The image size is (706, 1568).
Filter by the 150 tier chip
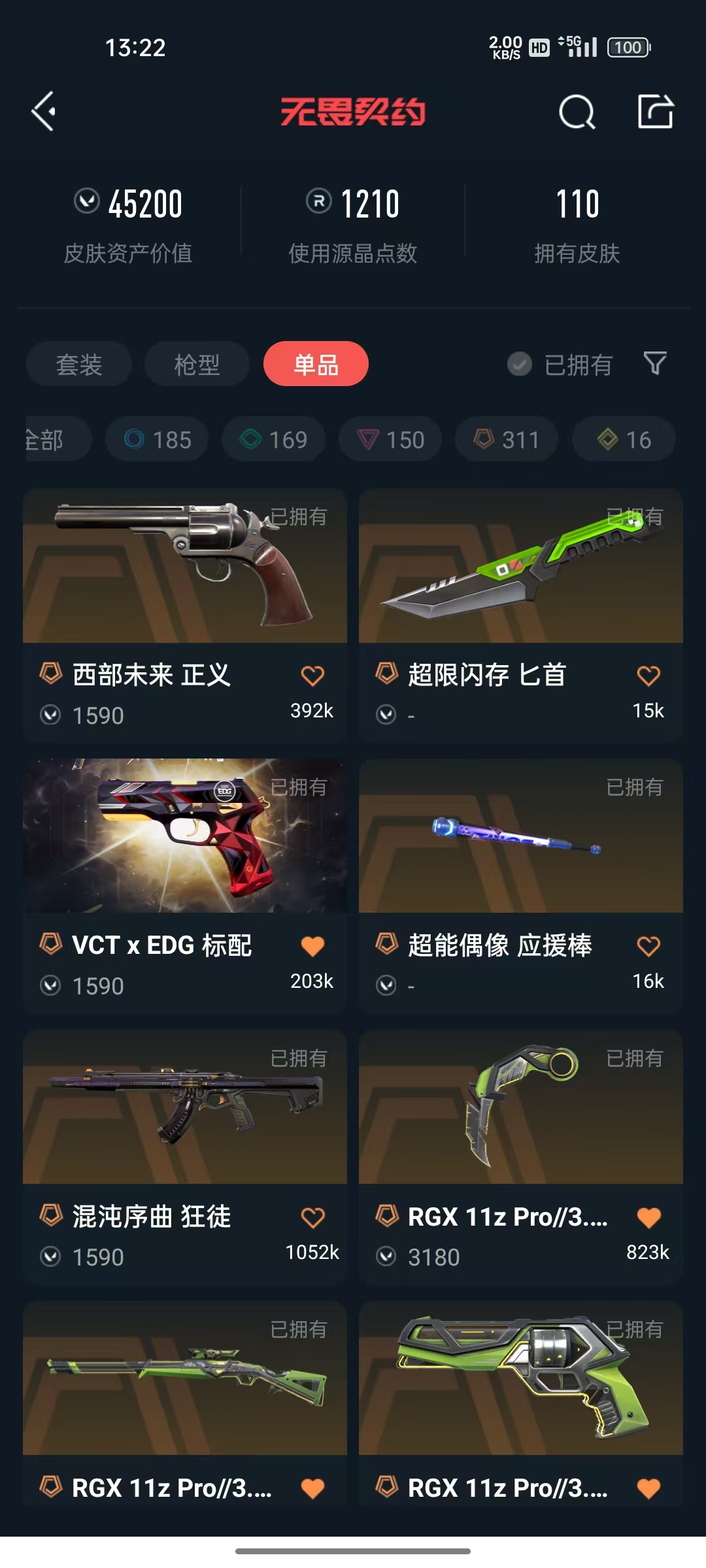click(x=390, y=439)
